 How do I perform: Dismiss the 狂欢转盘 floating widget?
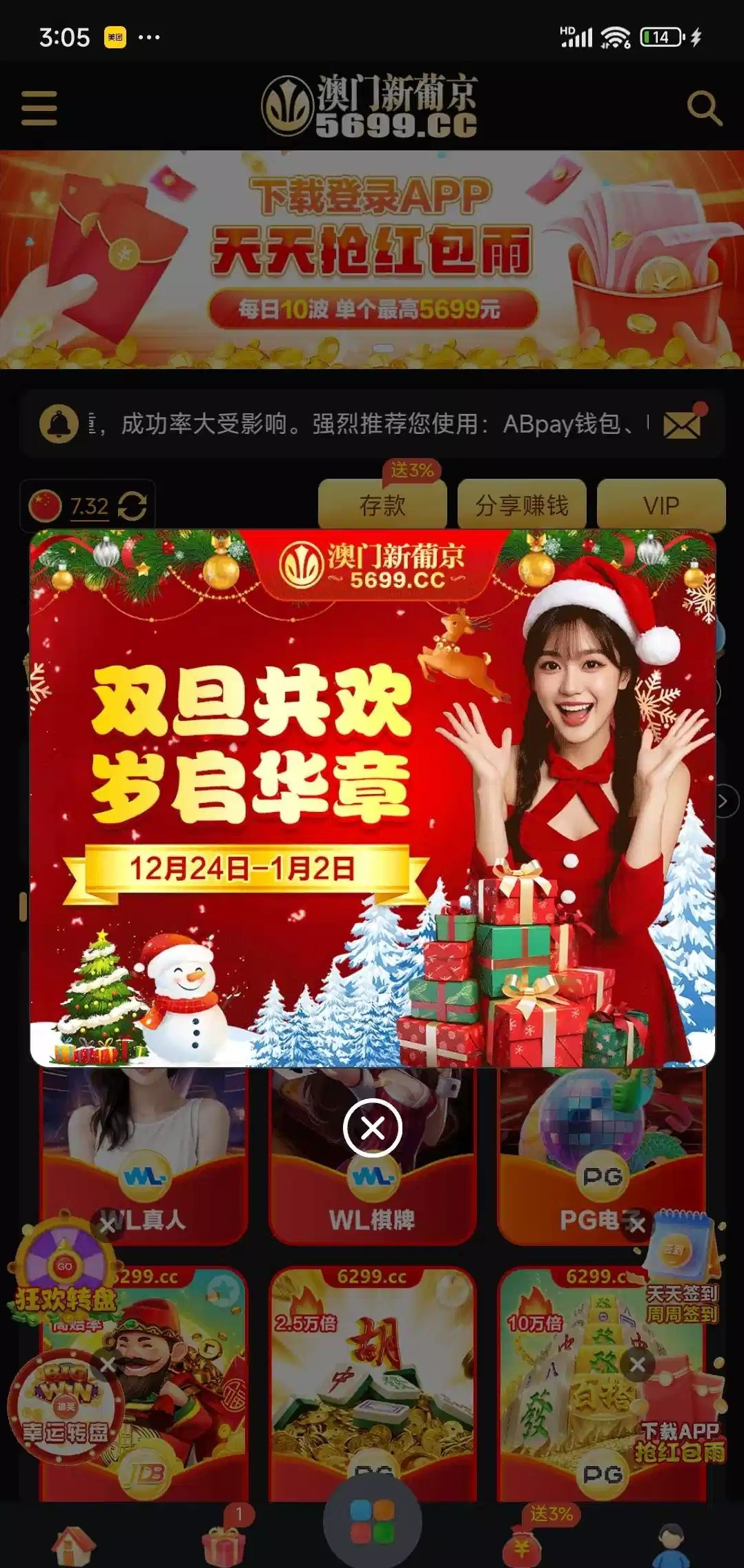tap(107, 1226)
